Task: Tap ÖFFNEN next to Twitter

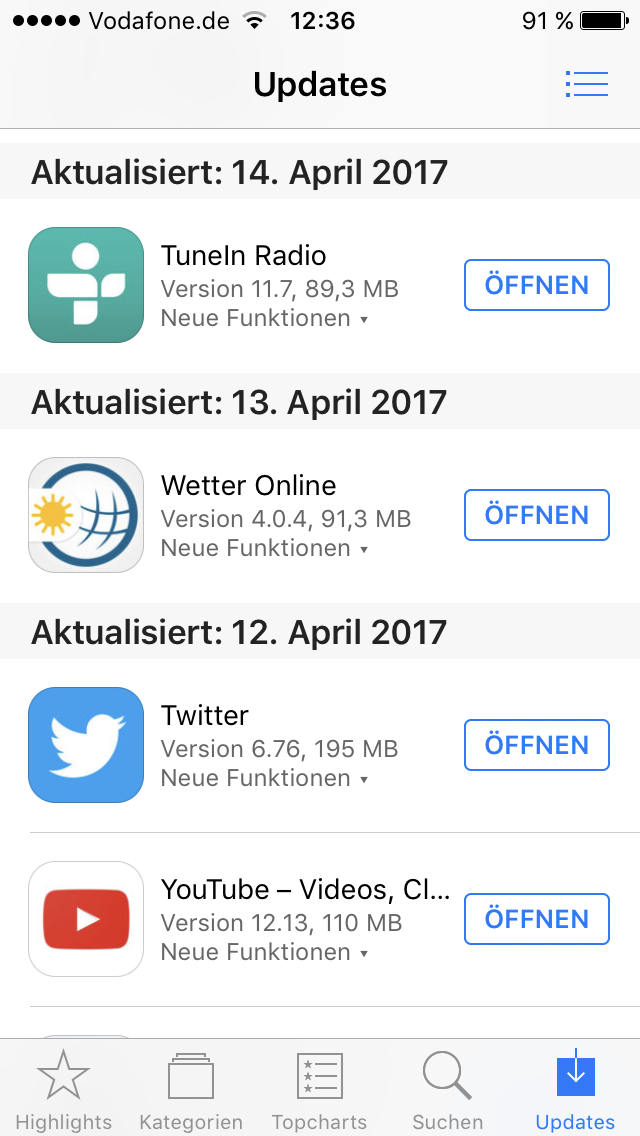Action: pyautogui.click(x=536, y=745)
